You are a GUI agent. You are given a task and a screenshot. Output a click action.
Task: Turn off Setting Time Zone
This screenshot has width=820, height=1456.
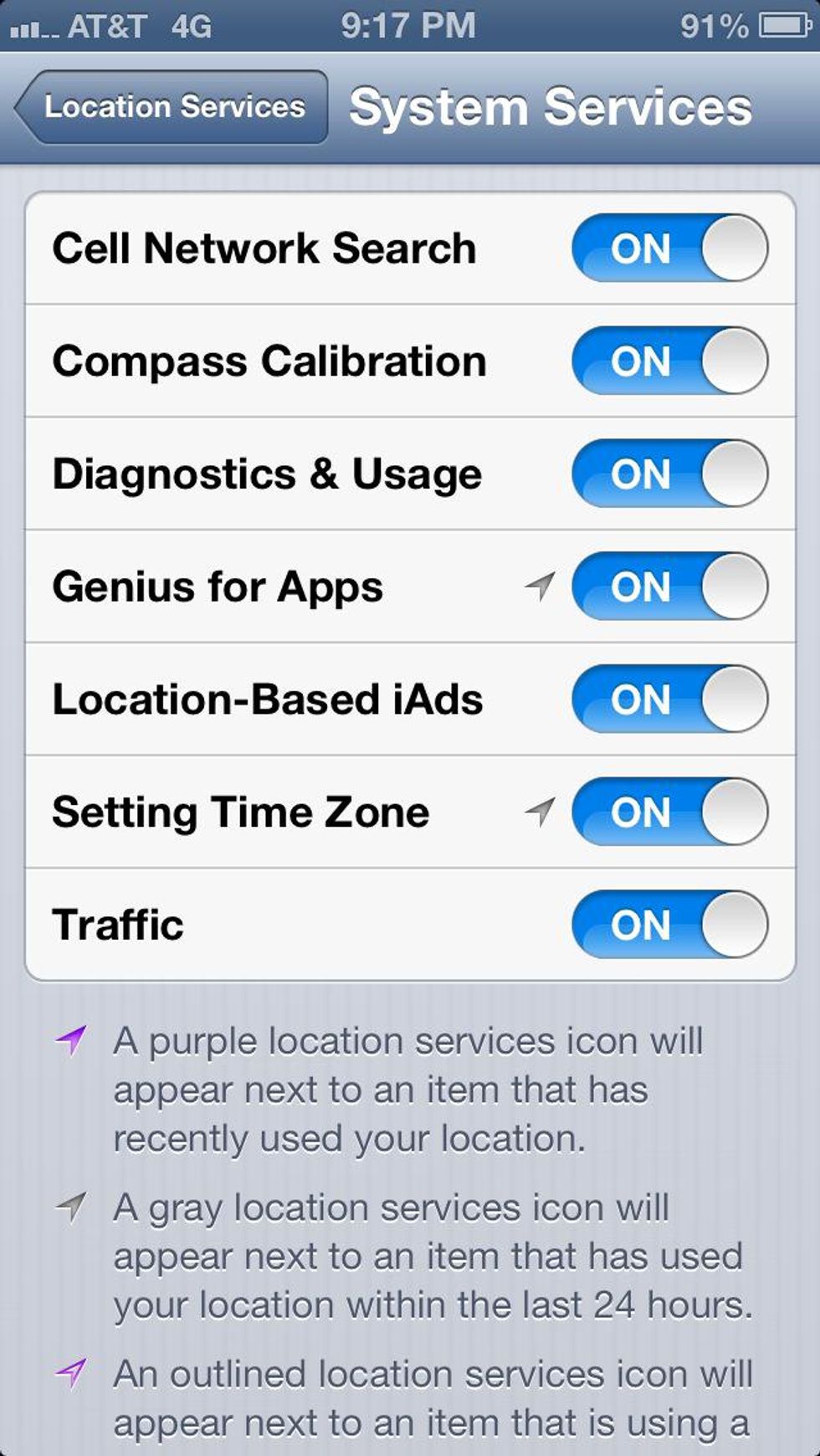point(669,812)
